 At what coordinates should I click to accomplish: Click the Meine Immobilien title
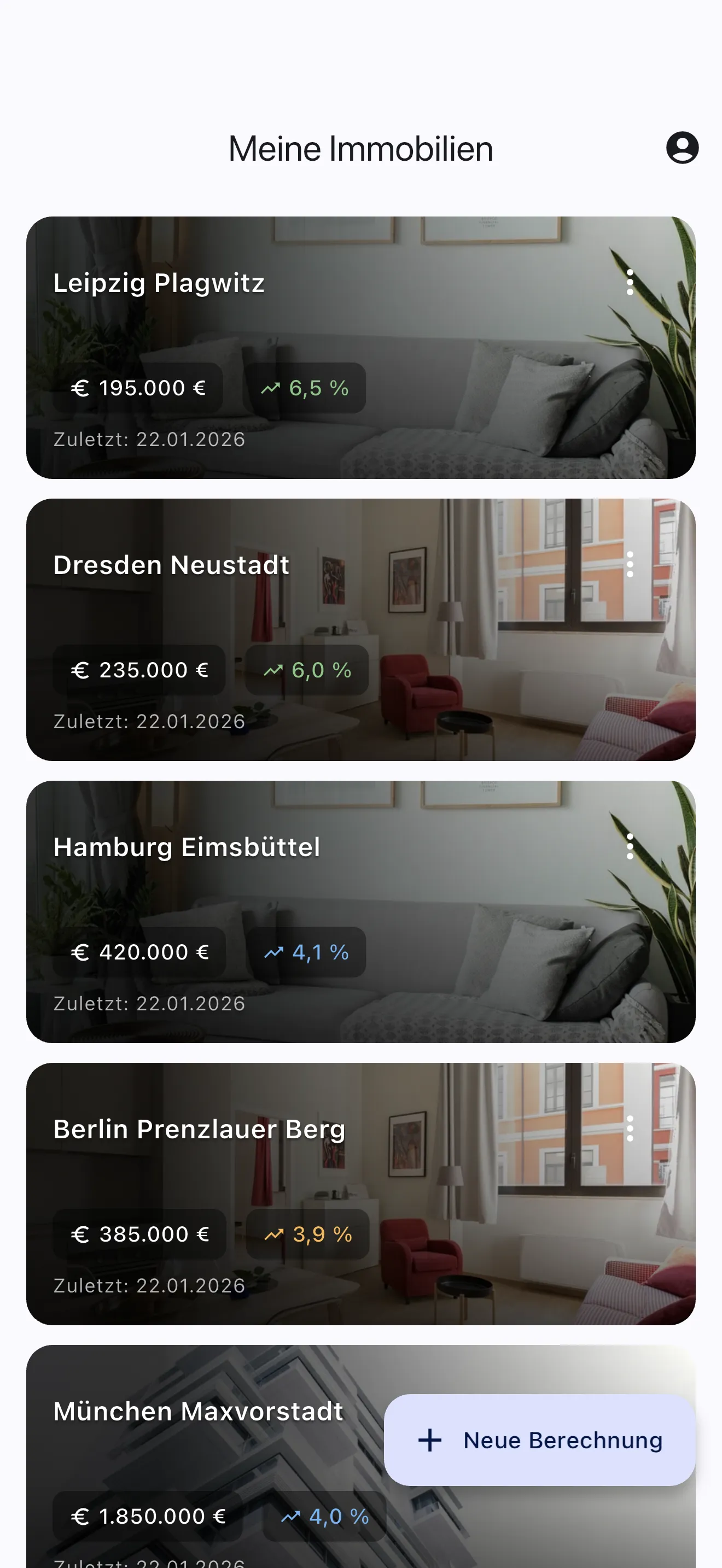pos(360,148)
